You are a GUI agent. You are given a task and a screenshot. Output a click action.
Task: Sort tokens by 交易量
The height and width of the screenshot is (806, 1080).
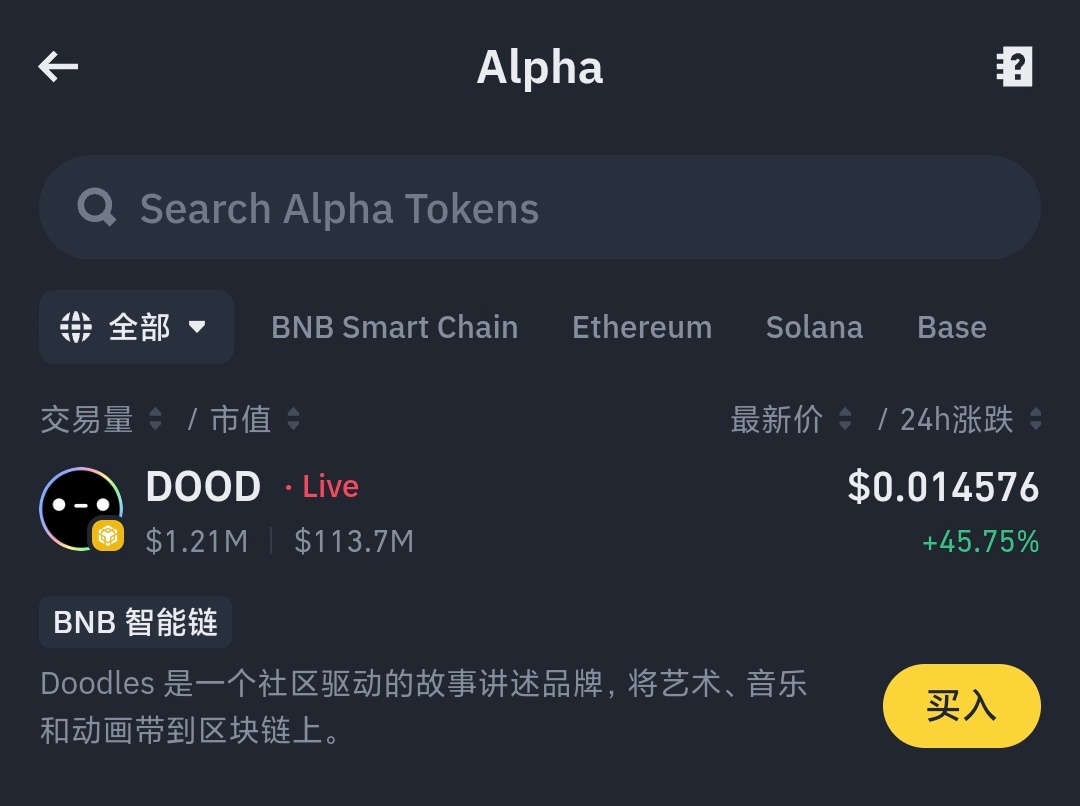click(x=100, y=419)
